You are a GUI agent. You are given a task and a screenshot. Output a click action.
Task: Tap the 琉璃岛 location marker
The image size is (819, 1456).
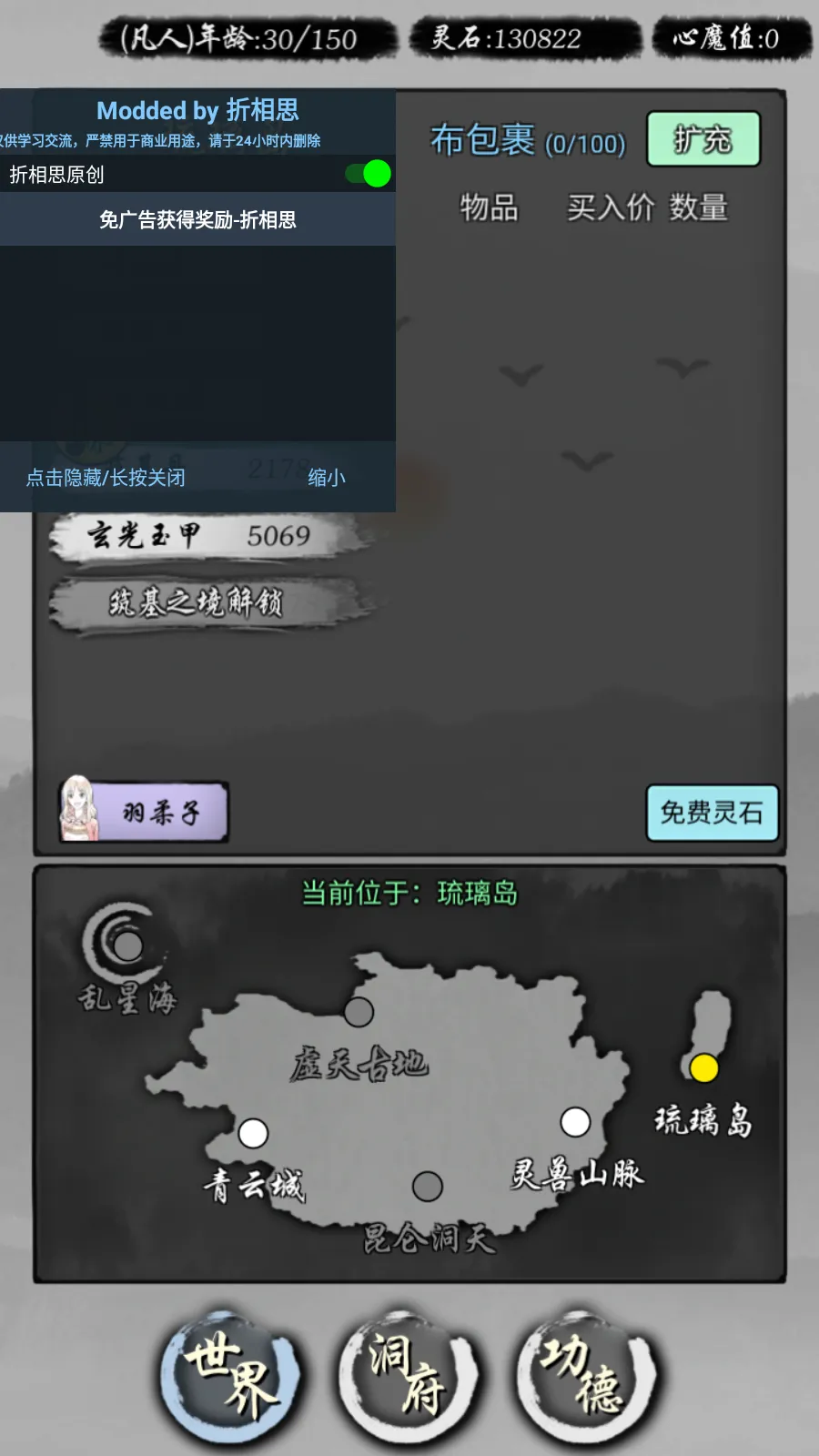click(x=703, y=1068)
